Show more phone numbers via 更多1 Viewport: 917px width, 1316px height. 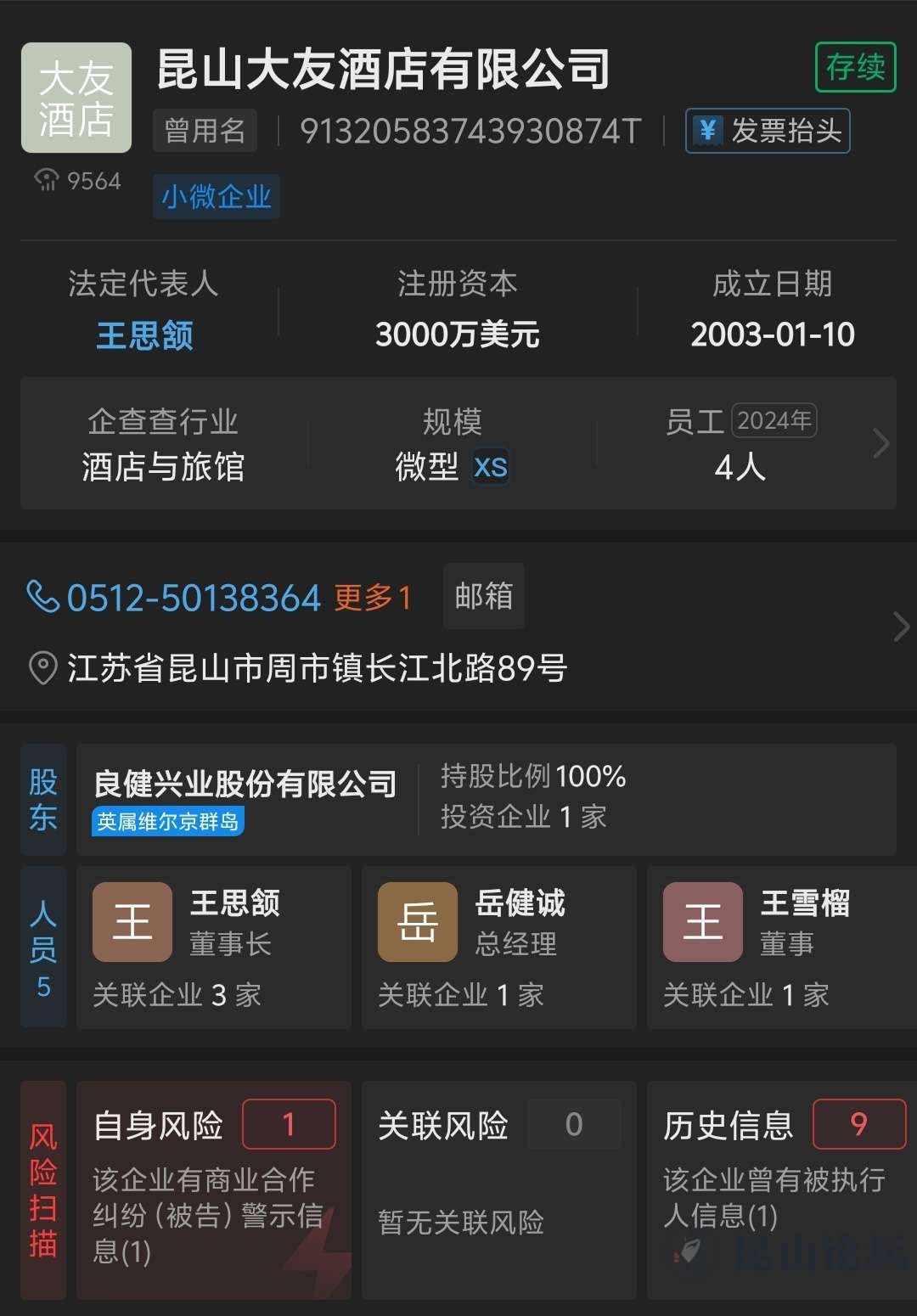click(373, 598)
